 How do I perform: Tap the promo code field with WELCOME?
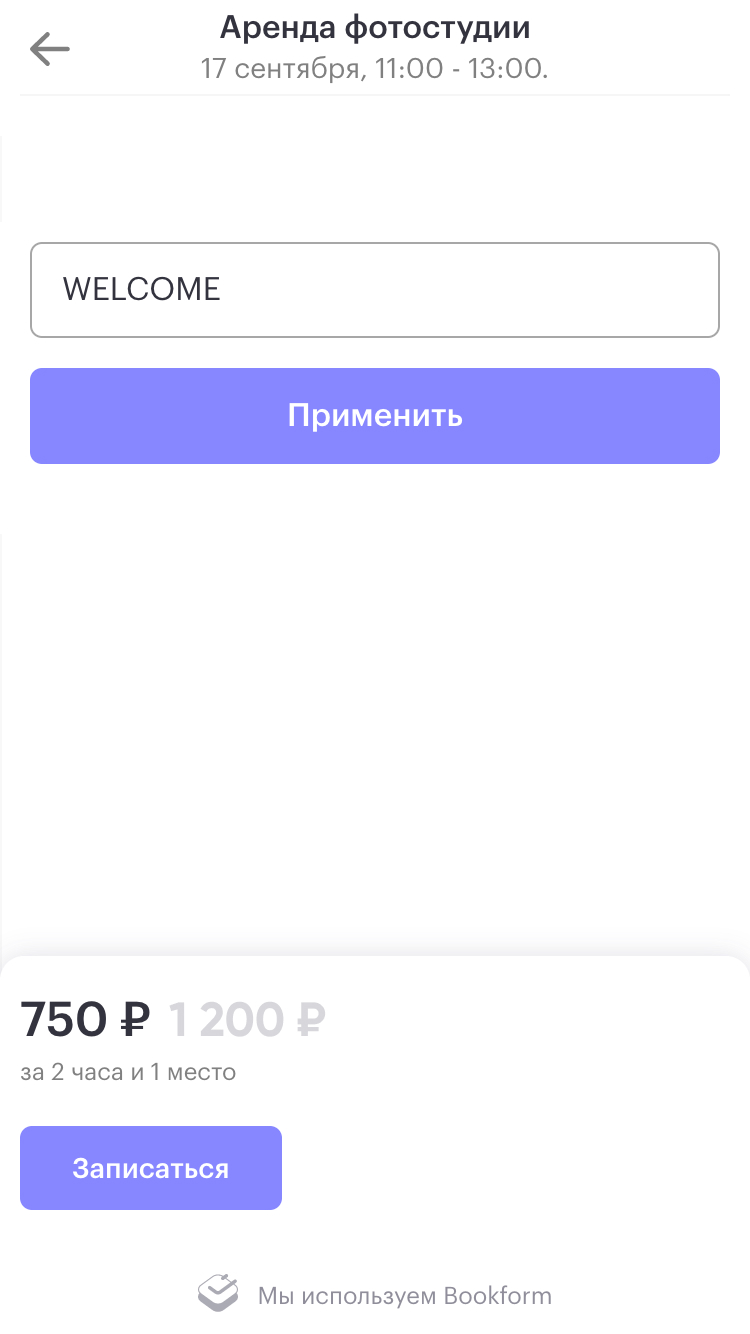tap(375, 290)
